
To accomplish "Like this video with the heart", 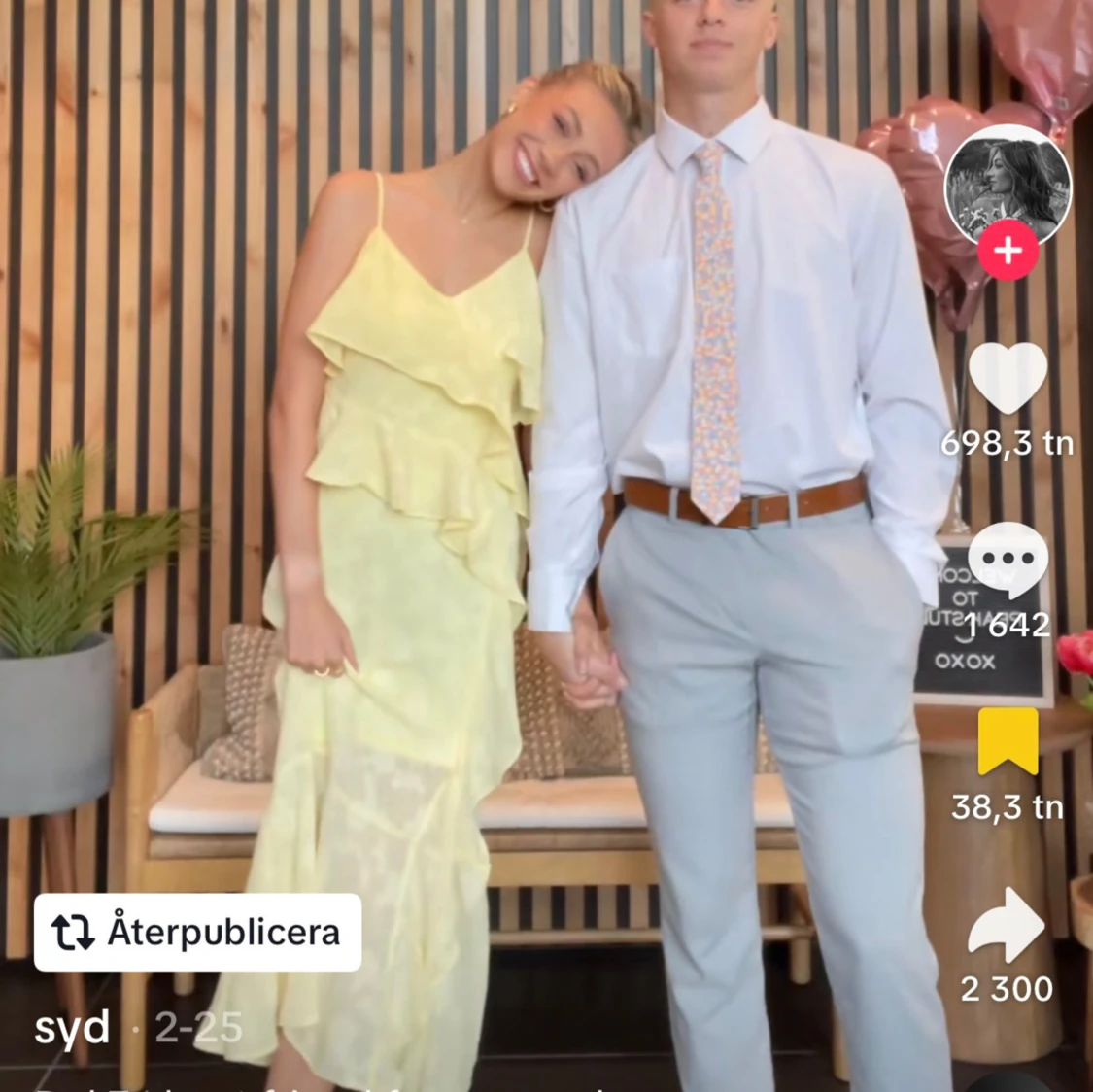I will pyautogui.click(x=1008, y=379).
